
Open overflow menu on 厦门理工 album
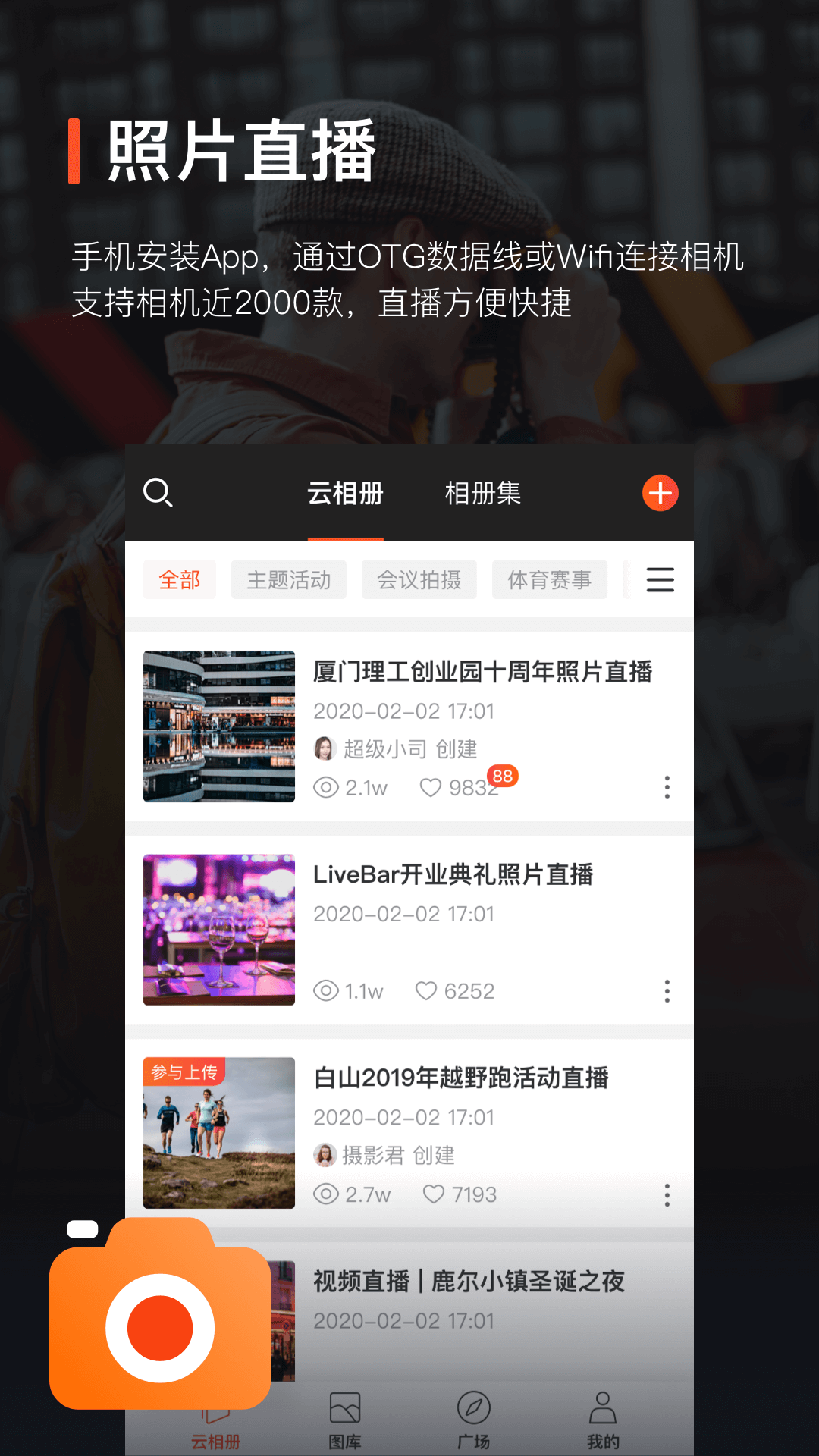pos(667,789)
